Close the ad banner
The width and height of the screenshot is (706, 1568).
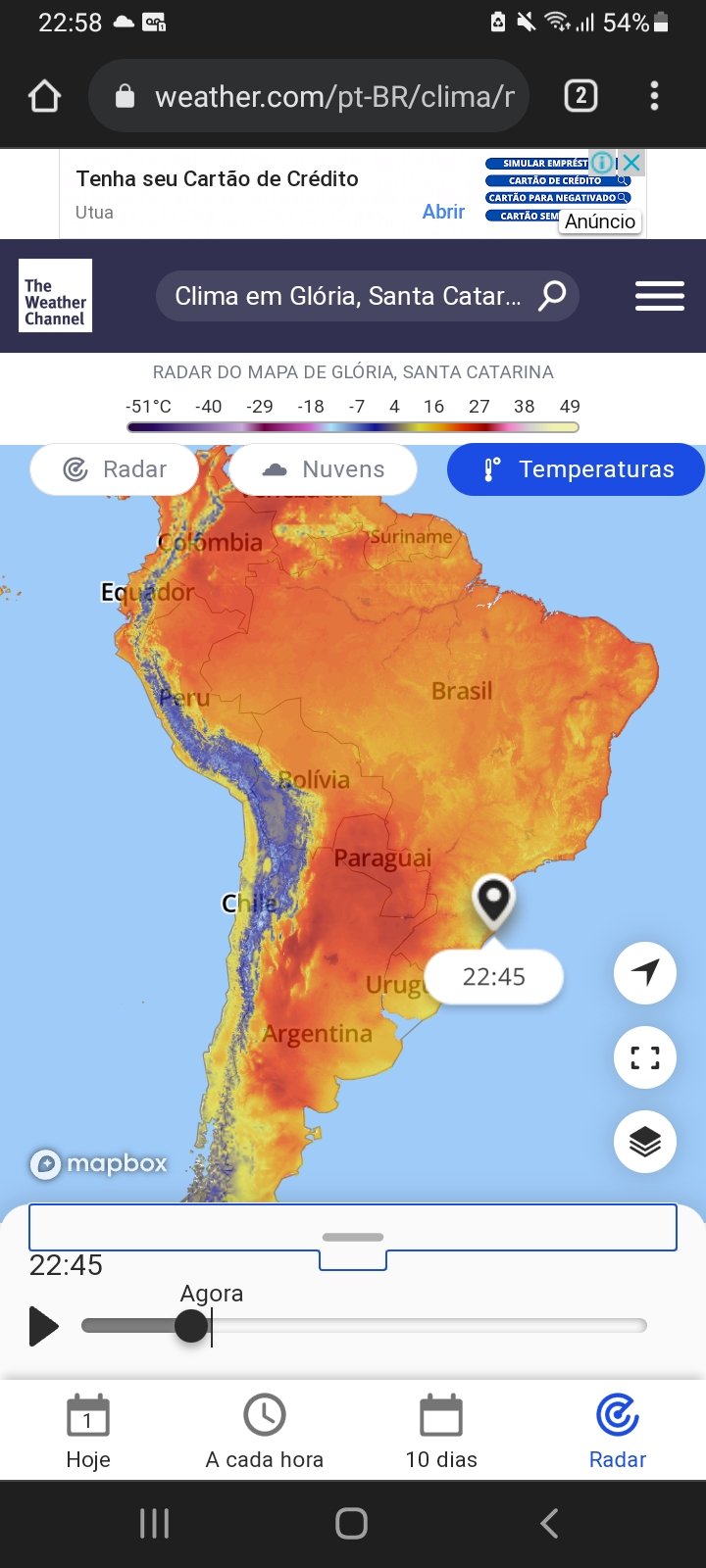[632, 162]
